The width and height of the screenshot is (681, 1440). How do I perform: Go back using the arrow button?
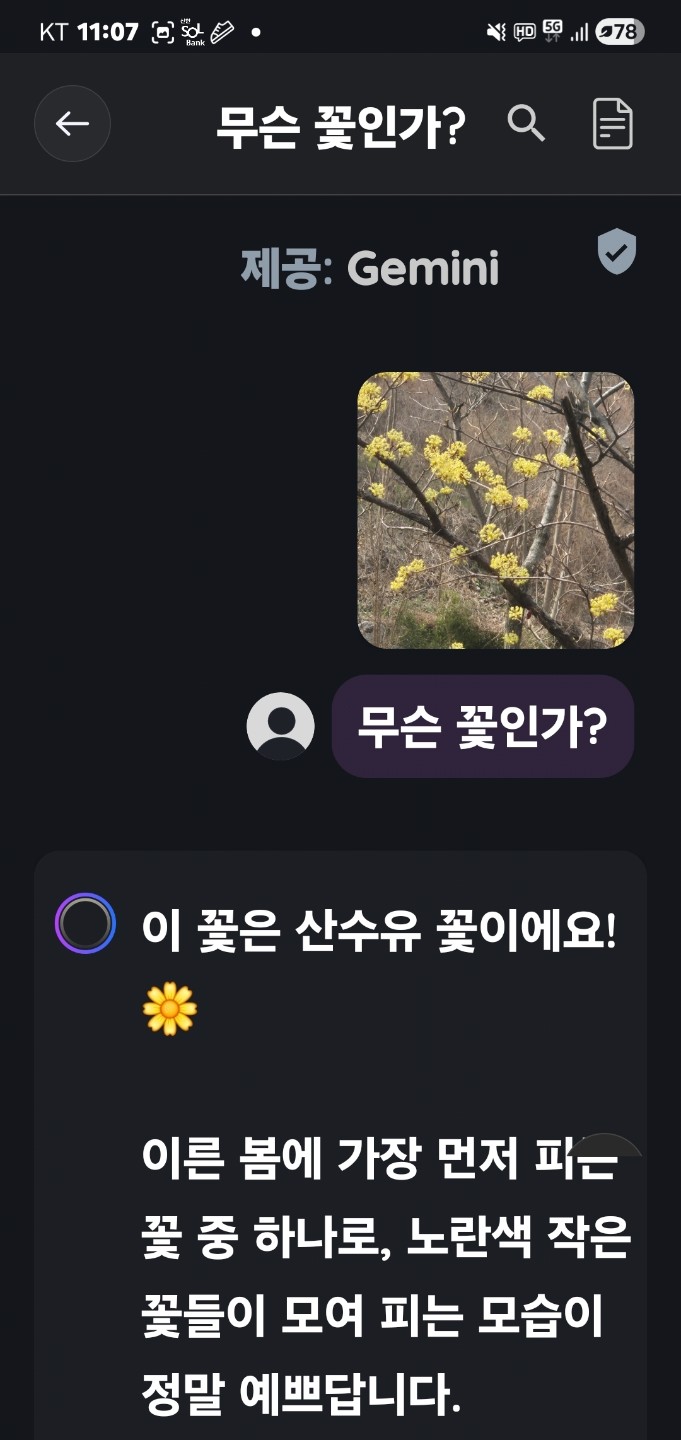click(72, 124)
